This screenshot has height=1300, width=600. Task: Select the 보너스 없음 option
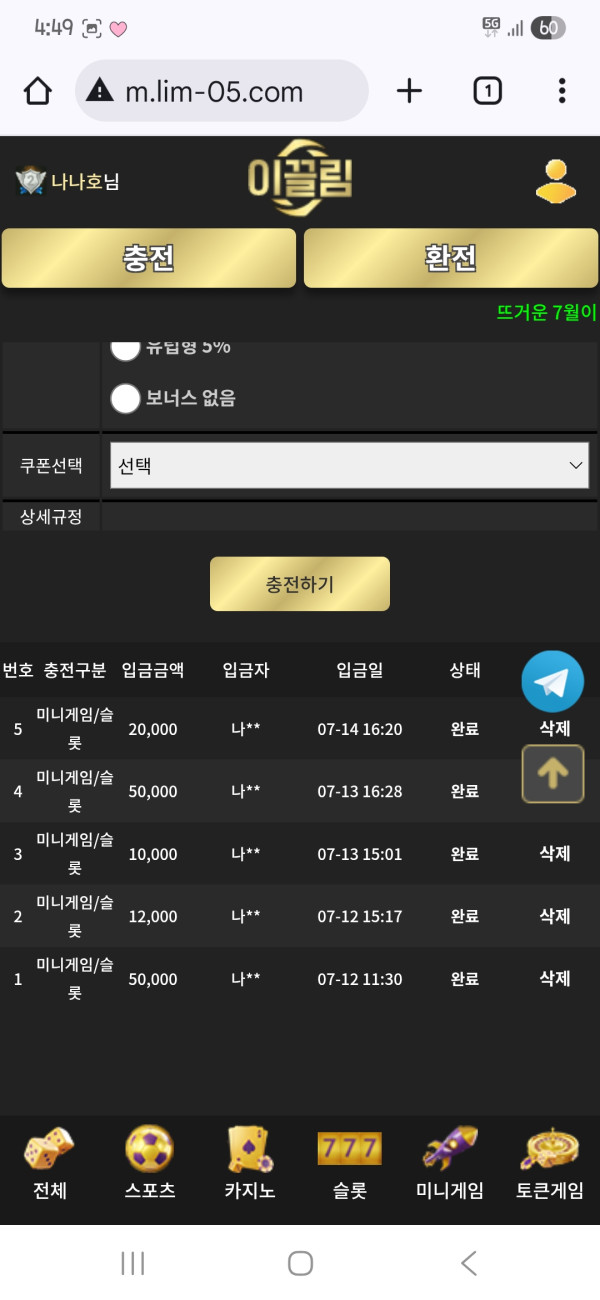click(126, 398)
